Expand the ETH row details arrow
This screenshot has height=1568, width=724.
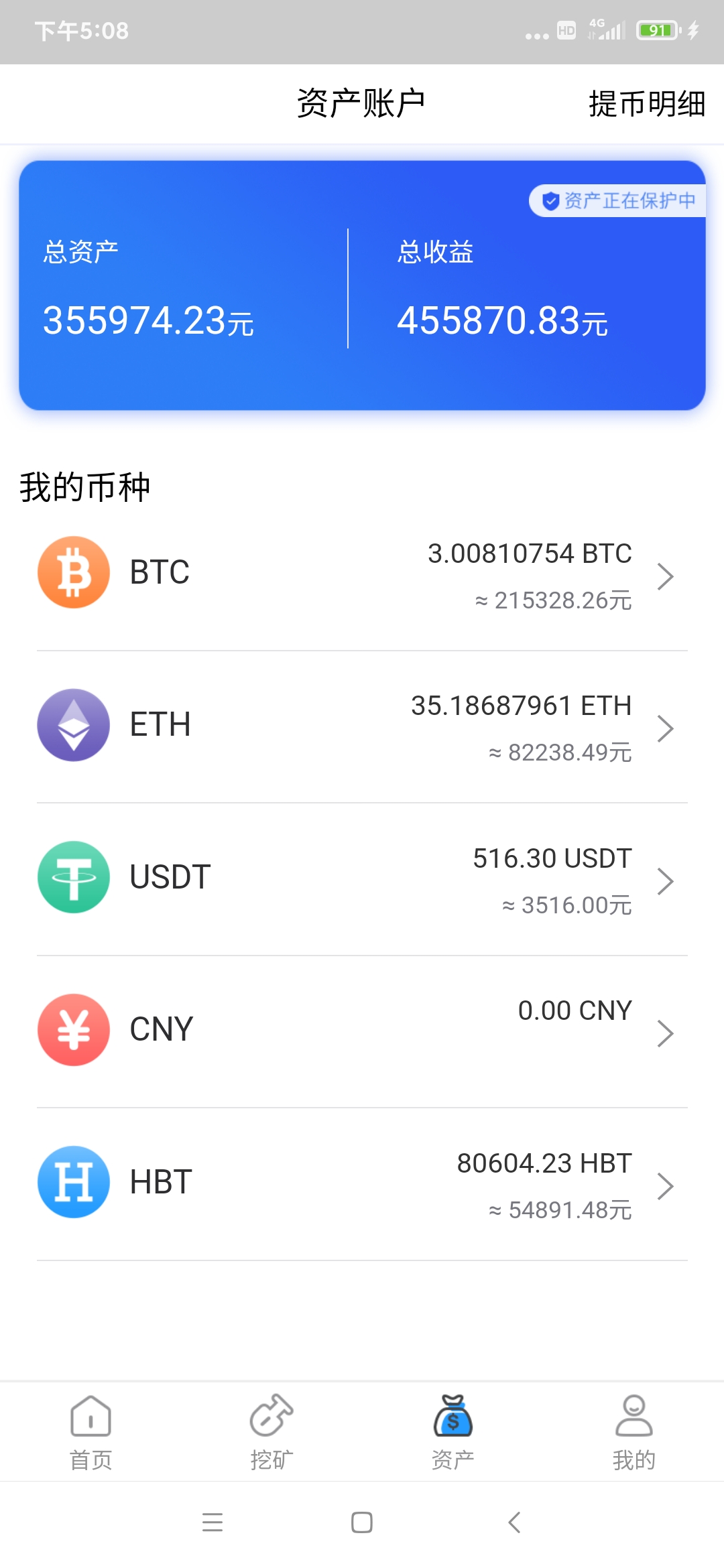(666, 728)
